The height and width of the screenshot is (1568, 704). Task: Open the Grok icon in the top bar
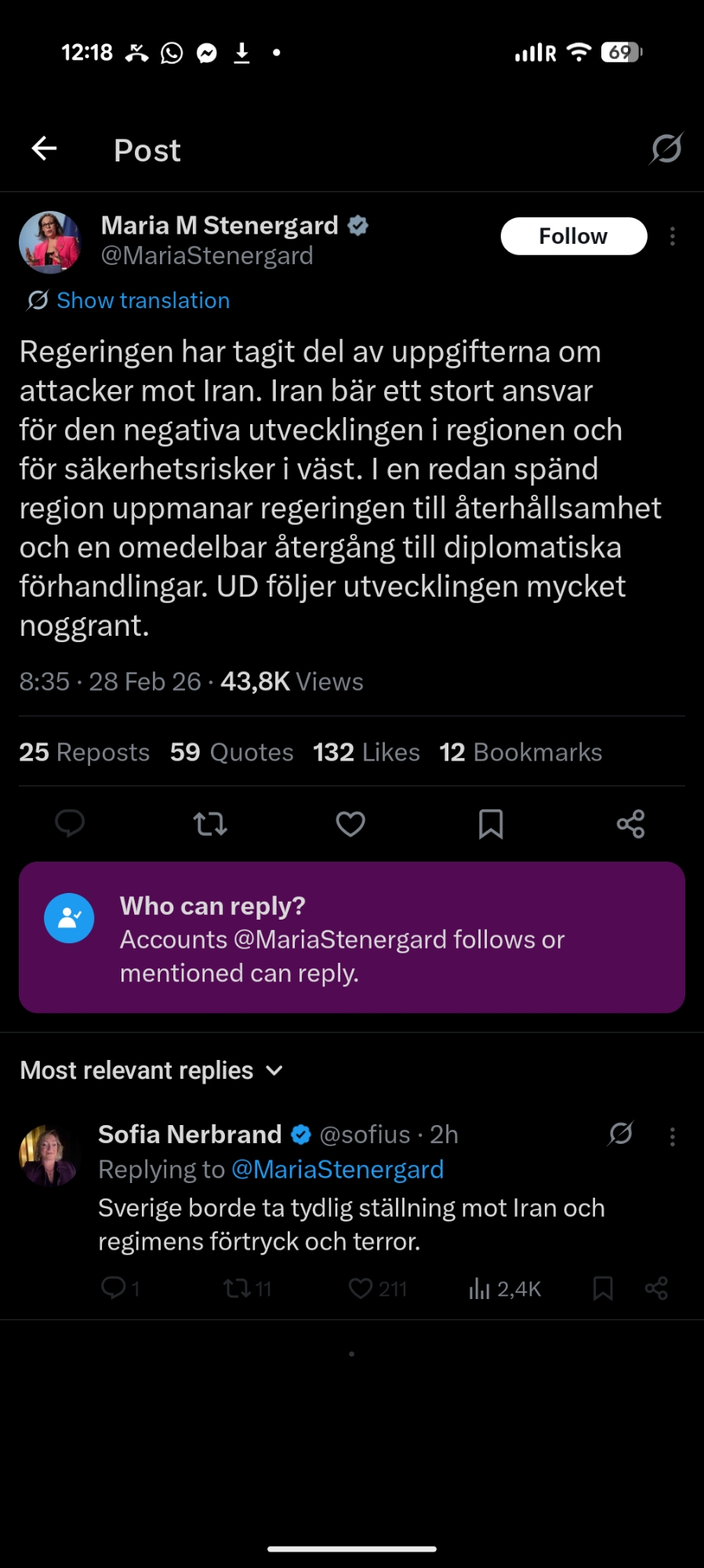[x=666, y=148]
